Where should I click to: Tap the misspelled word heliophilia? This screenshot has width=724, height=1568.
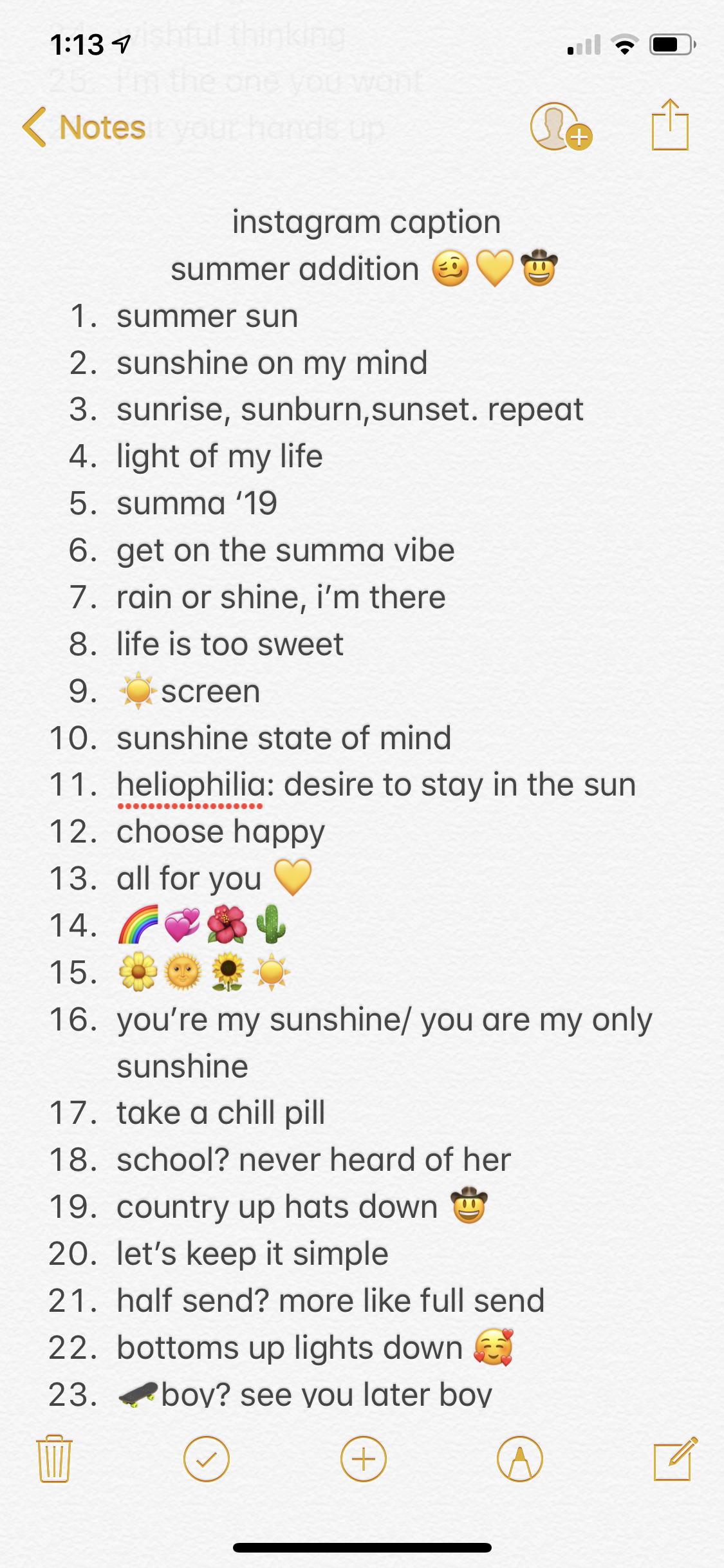coord(191,785)
